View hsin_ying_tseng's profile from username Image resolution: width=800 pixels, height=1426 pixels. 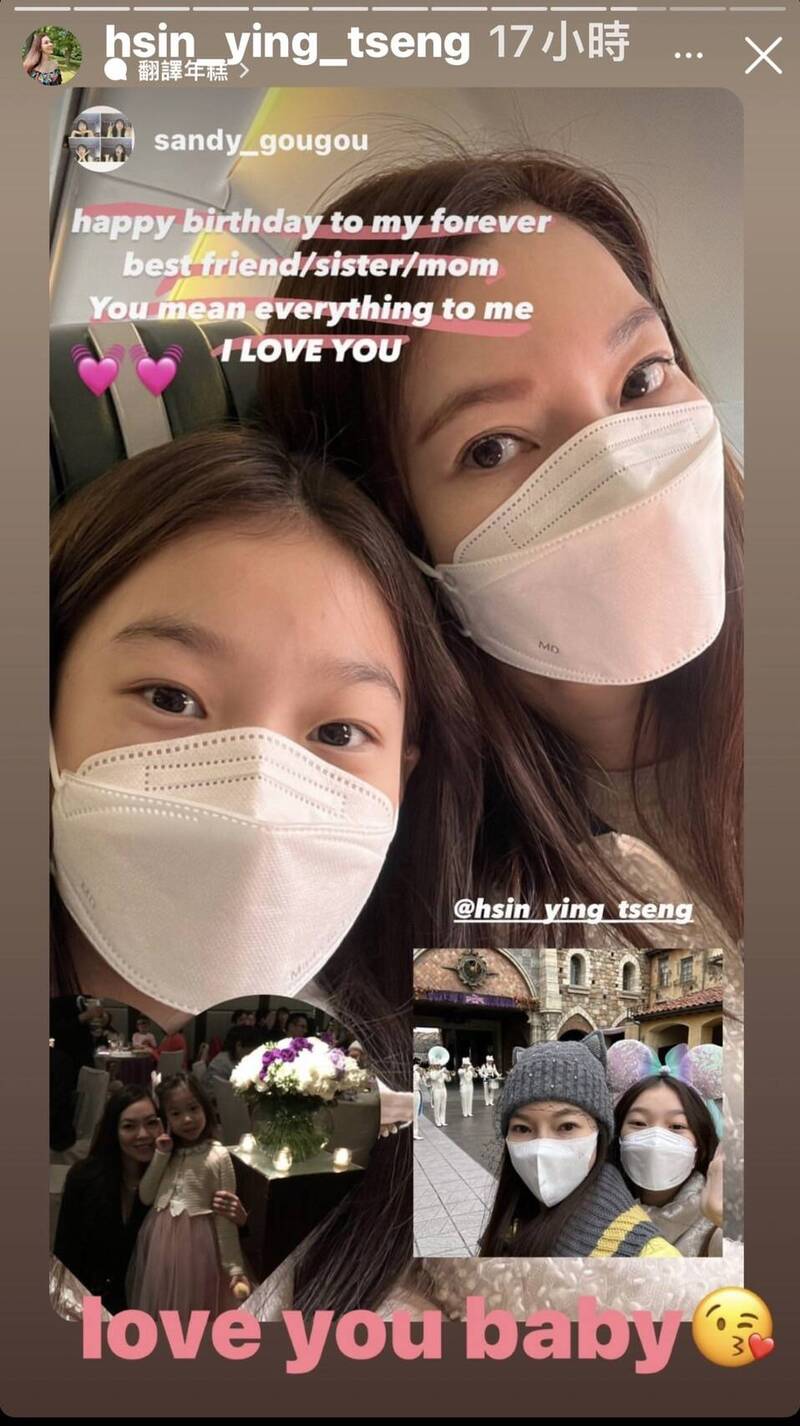[287, 42]
